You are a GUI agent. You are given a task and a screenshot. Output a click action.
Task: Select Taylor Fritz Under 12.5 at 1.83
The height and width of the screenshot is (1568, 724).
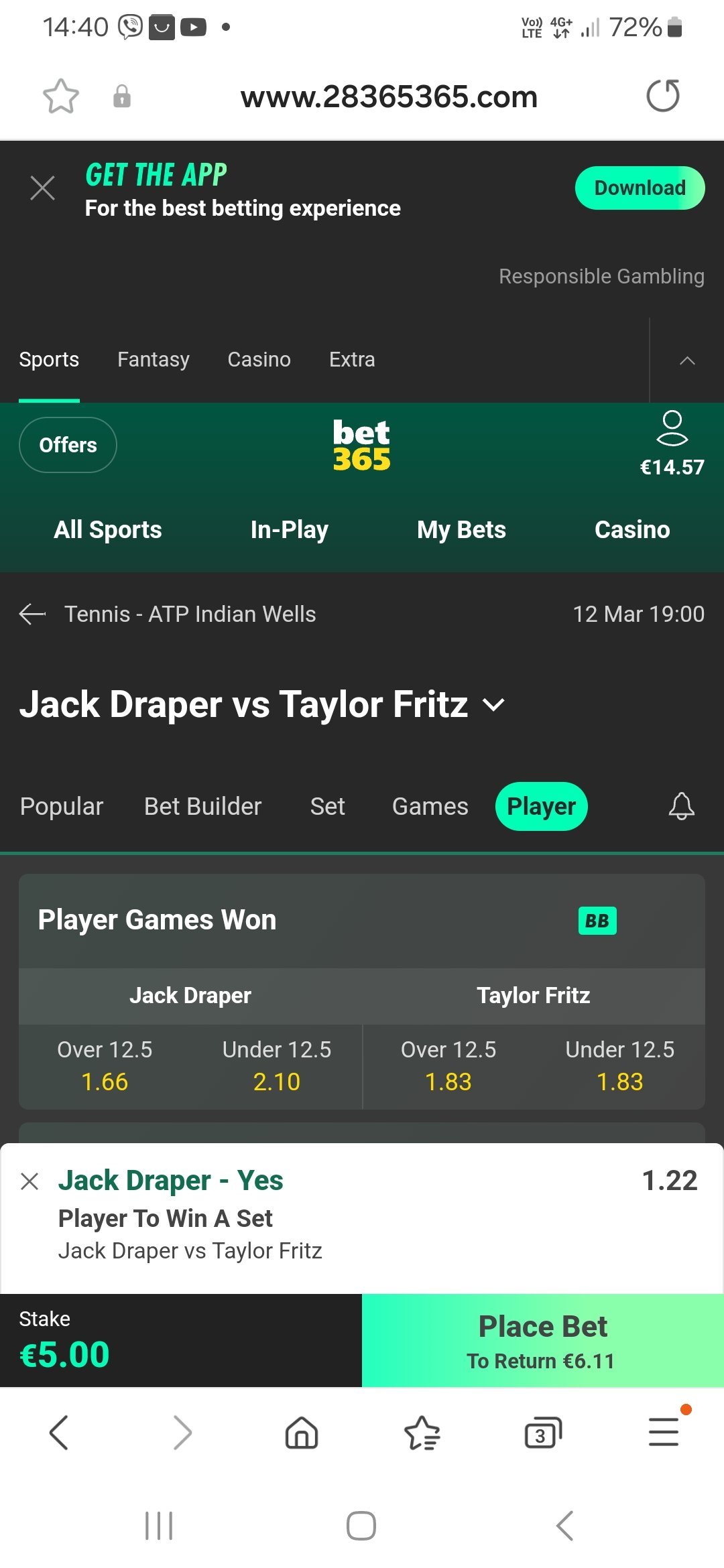tap(619, 1066)
